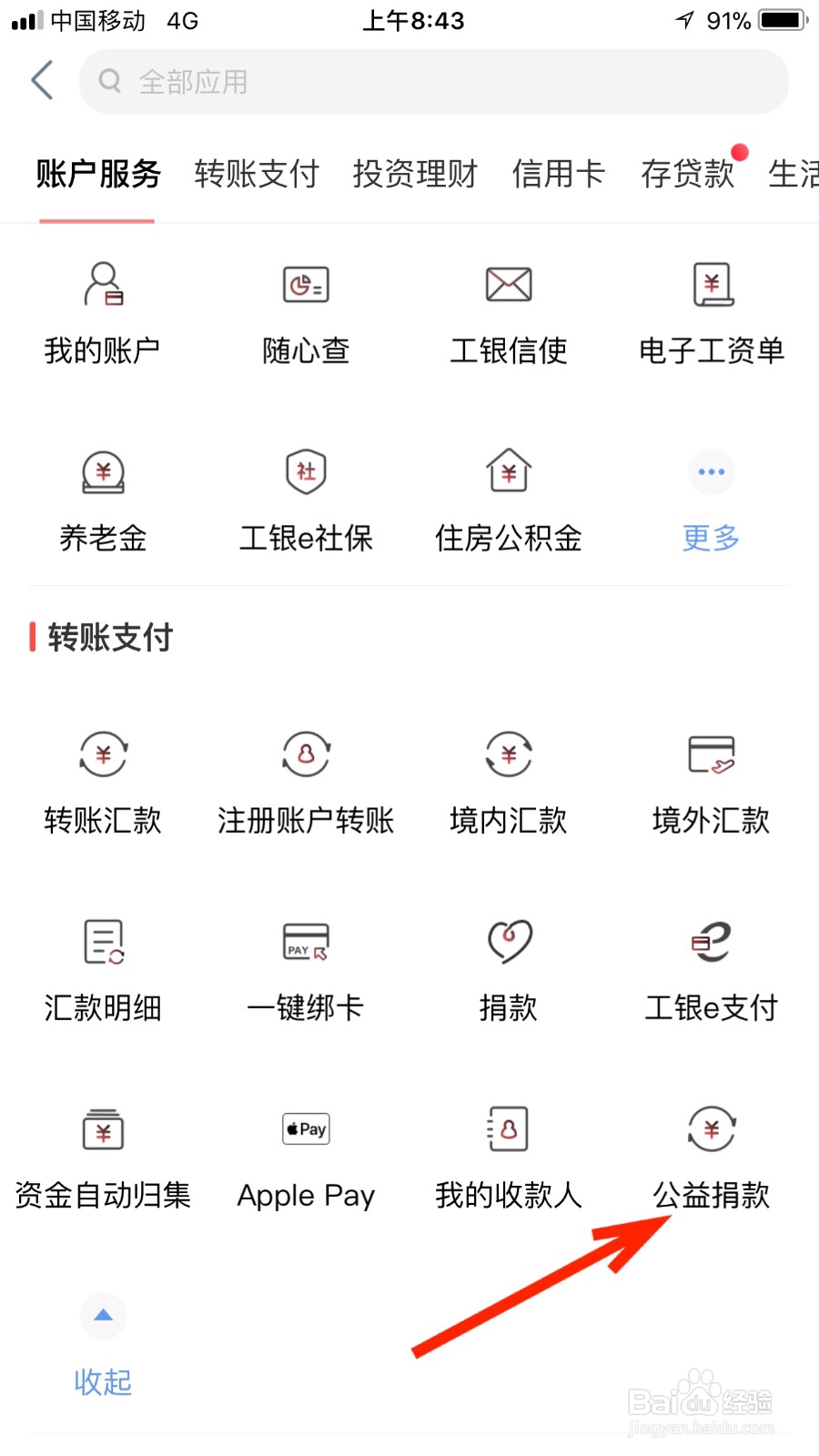Image resolution: width=819 pixels, height=1456 pixels.
Task: Start a 转账汇款 transfer
Action: point(103,783)
